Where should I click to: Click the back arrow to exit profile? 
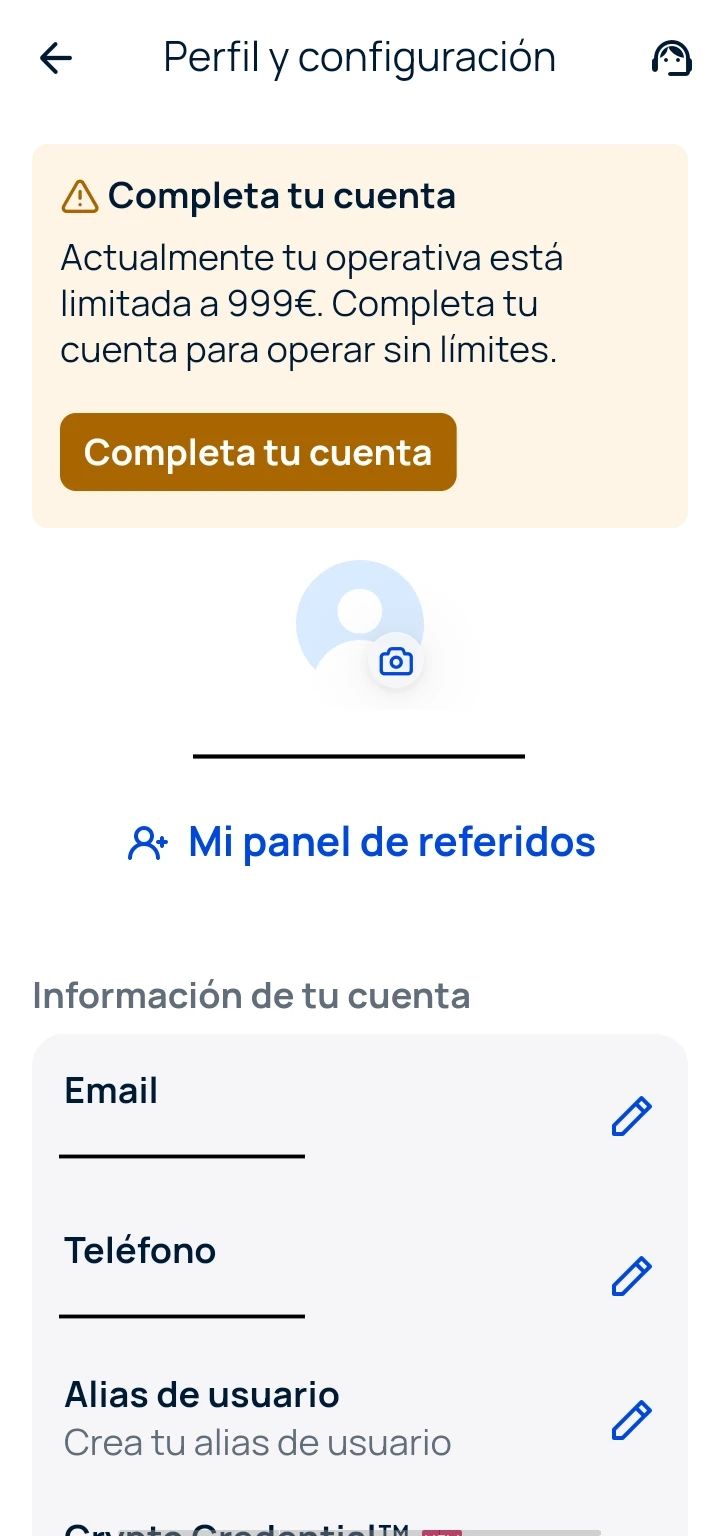[55, 57]
